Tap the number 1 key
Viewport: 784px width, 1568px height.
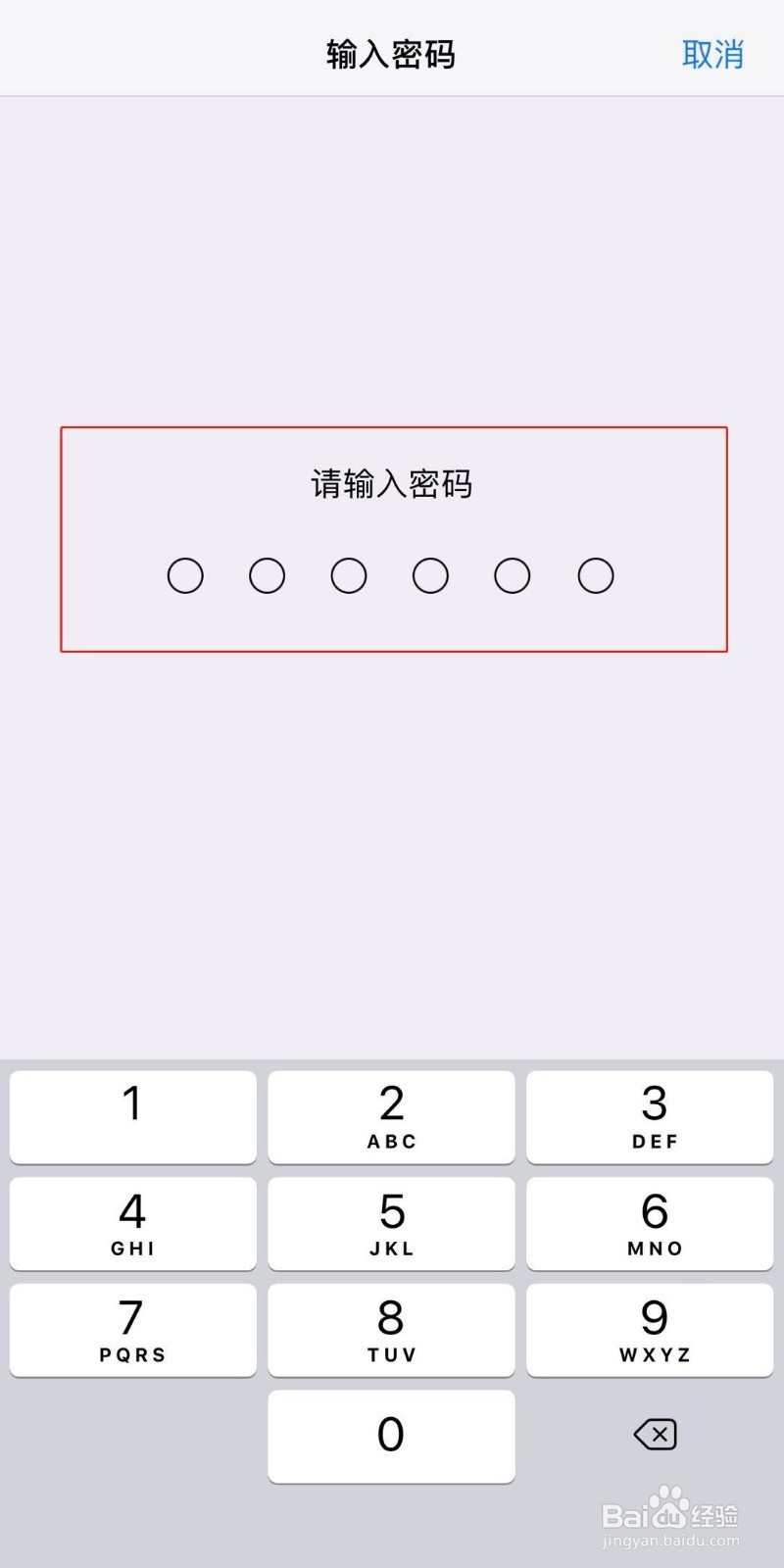pyautogui.click(x=132, y=1117)
